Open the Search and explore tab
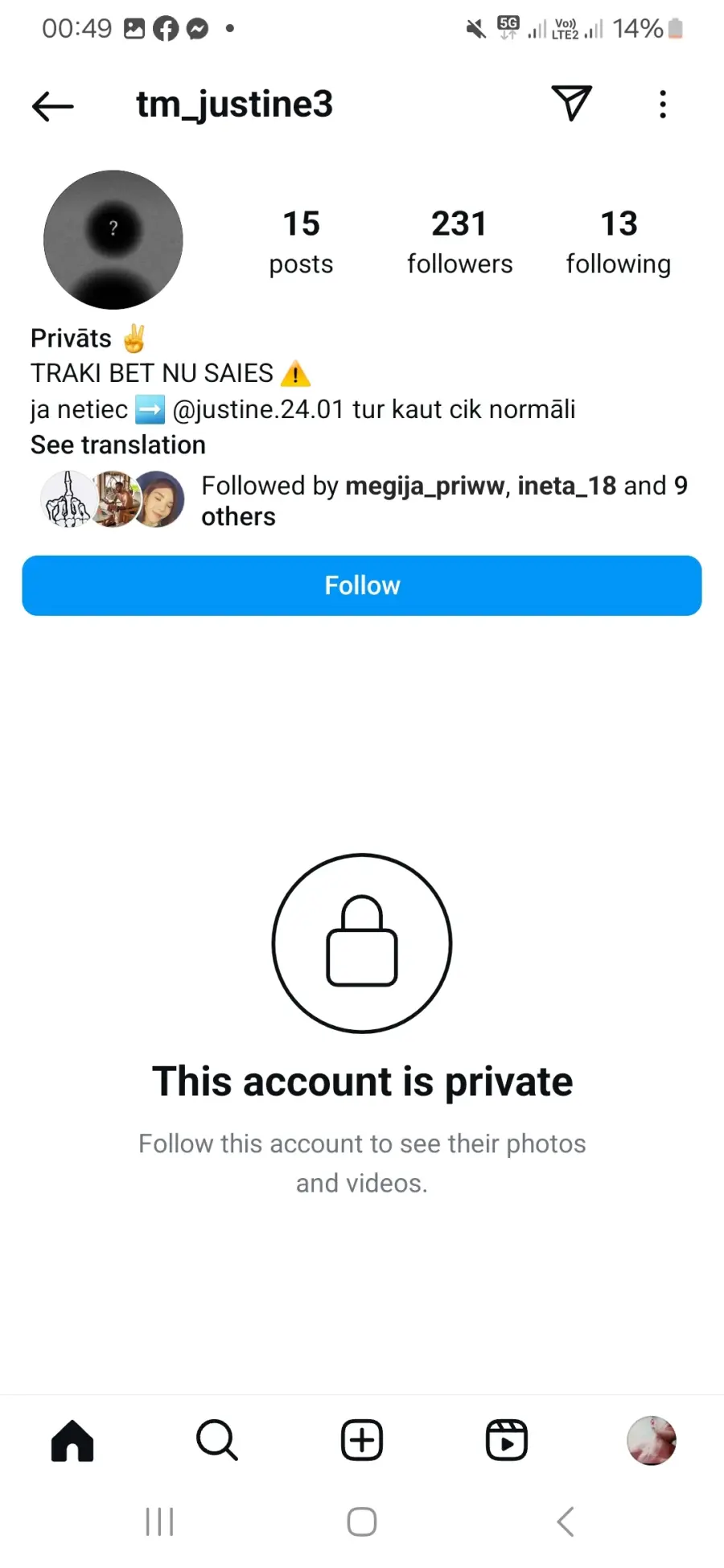724x1568 pixels. tap(217, 1440)
